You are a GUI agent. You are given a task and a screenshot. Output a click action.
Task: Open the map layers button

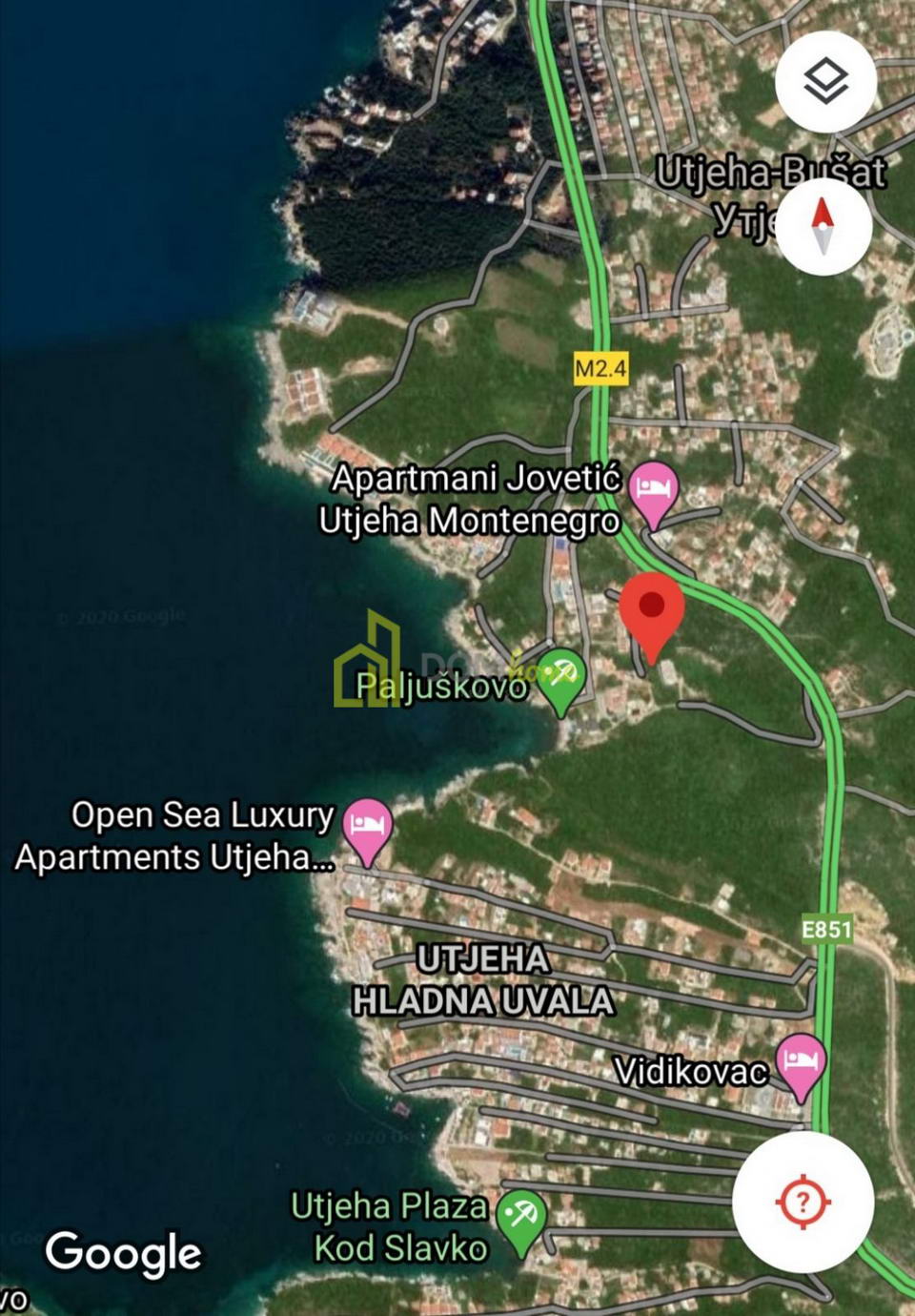[825, 81]
